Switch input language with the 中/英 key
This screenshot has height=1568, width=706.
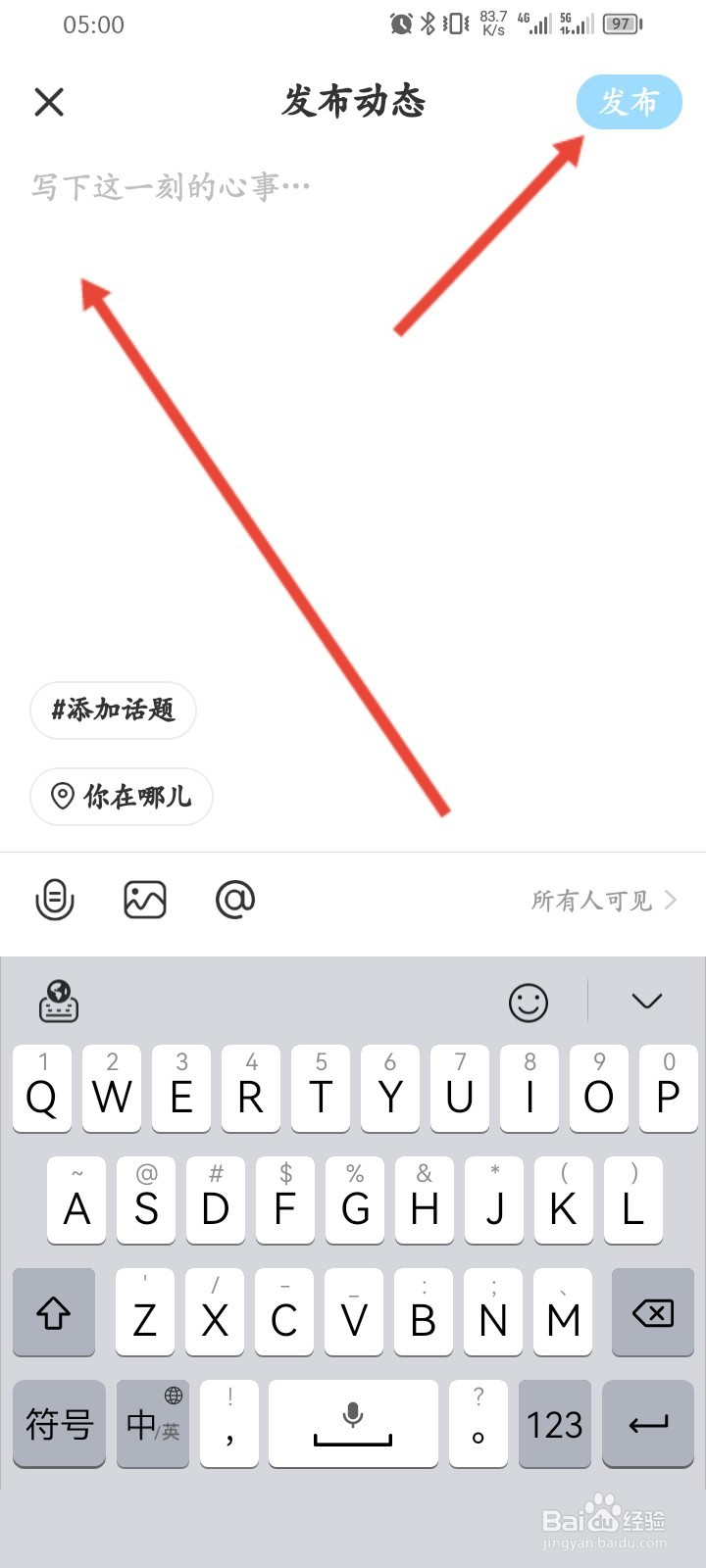[x=152, y=1424]
